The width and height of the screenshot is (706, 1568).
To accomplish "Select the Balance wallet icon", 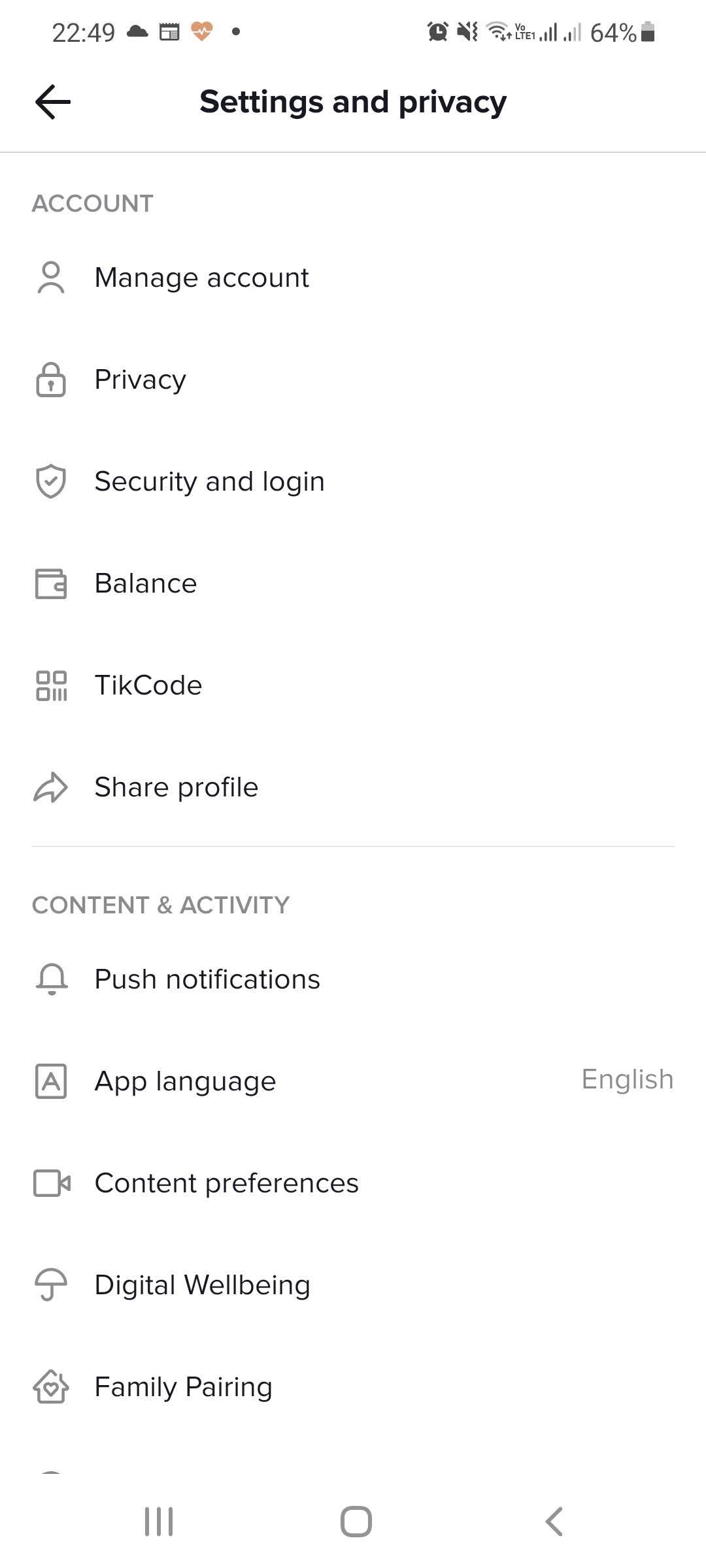I will [x=50, y=583].
